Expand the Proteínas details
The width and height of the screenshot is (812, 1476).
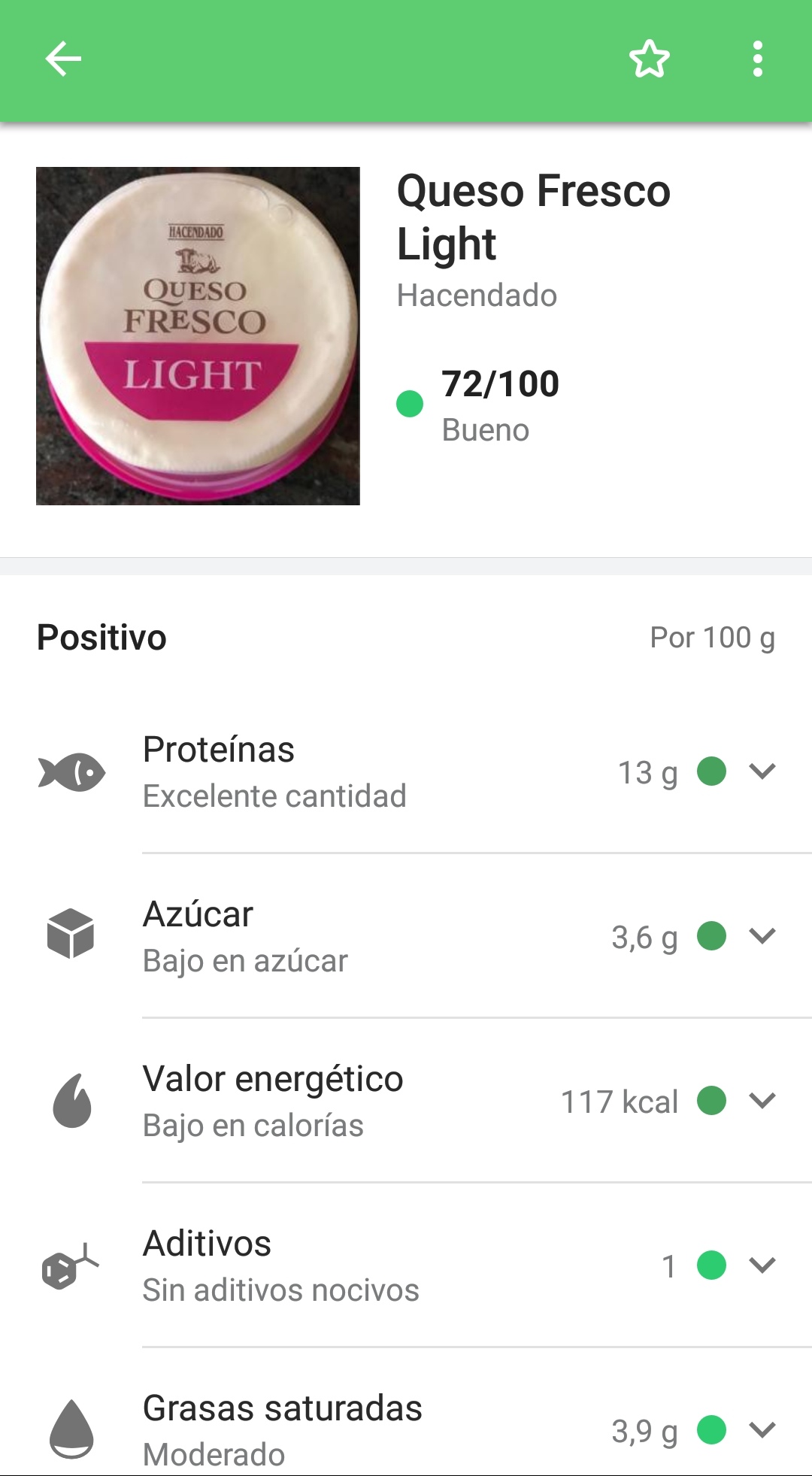762,771
